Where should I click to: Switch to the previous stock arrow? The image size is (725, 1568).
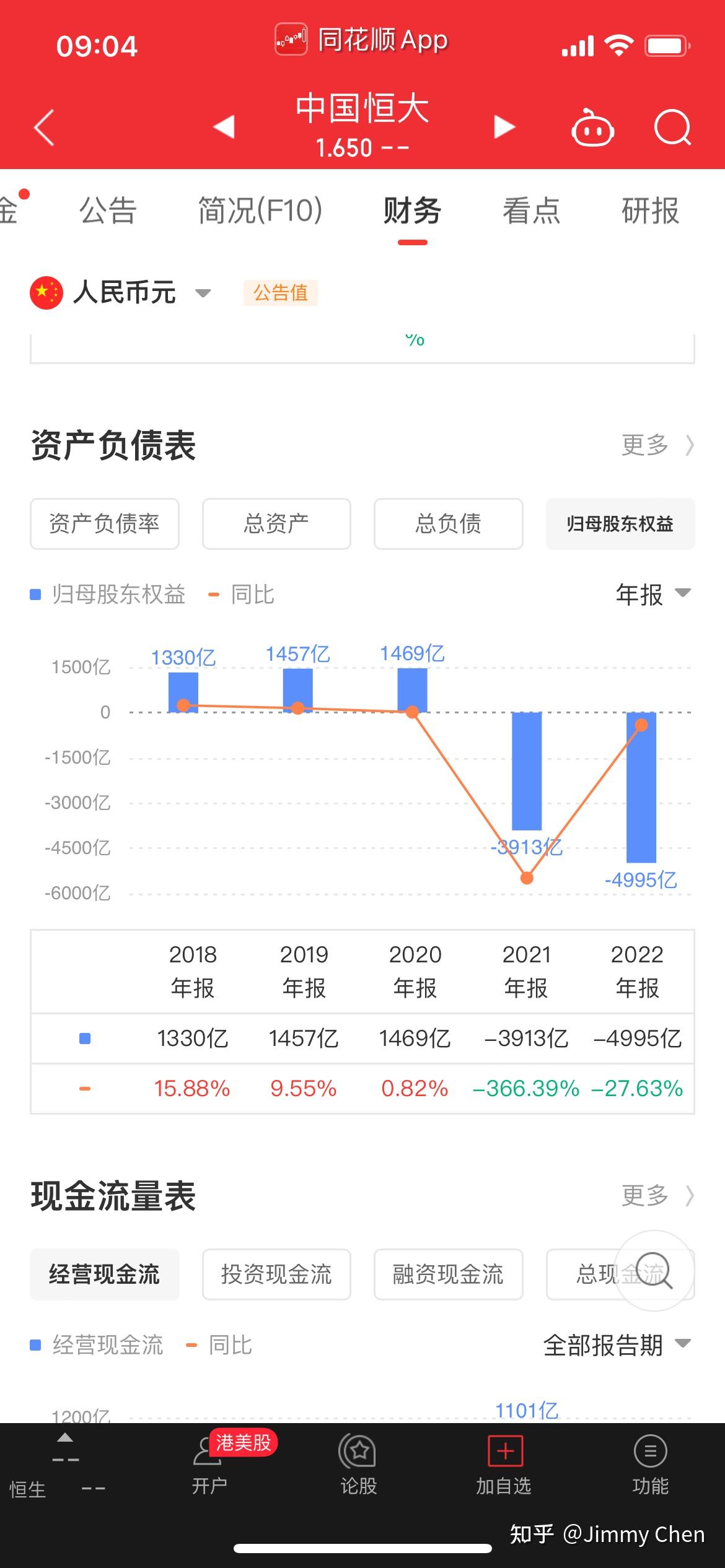click(224, 127)
